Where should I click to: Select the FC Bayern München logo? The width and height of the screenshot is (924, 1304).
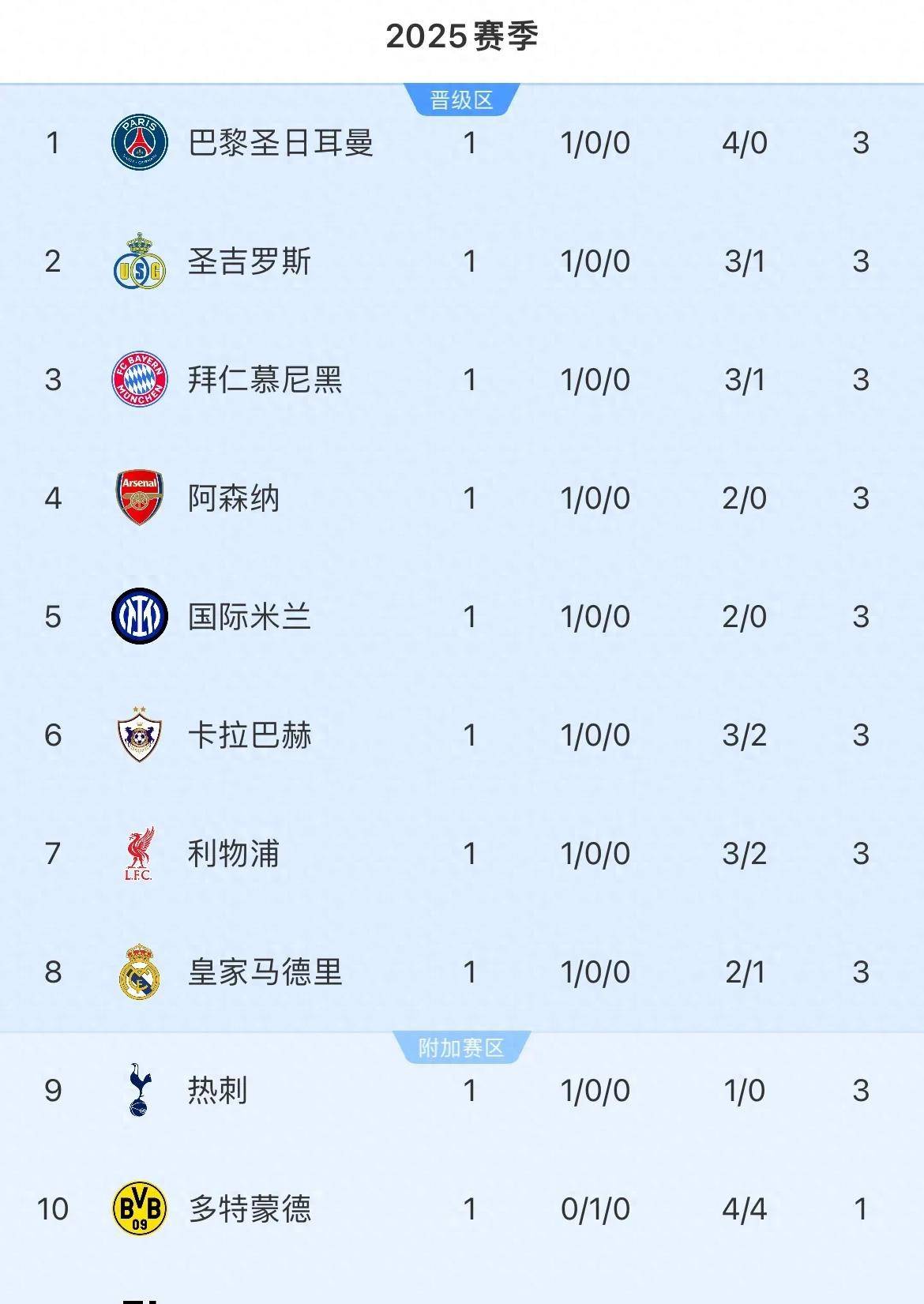pos(139,381)
